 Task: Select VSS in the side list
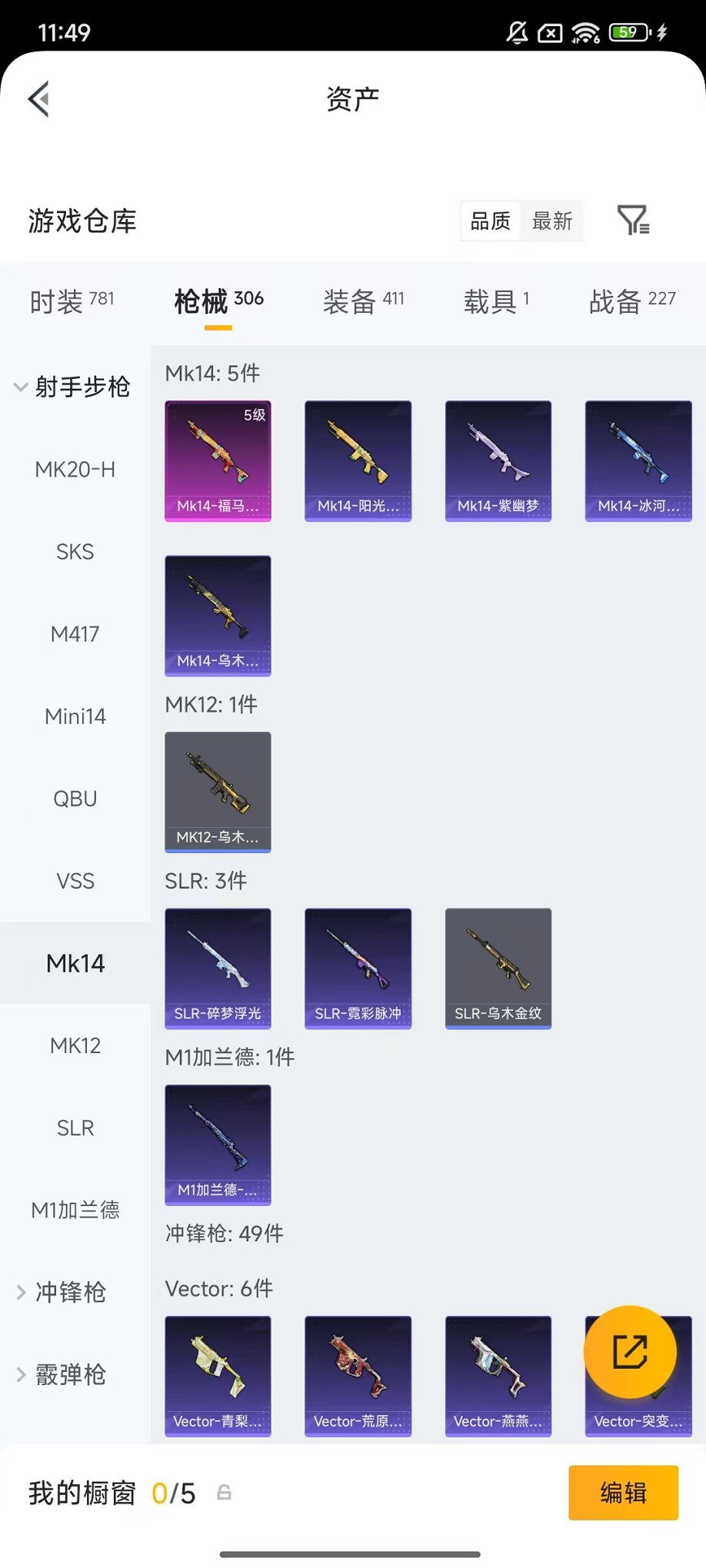tap(75, 880)
